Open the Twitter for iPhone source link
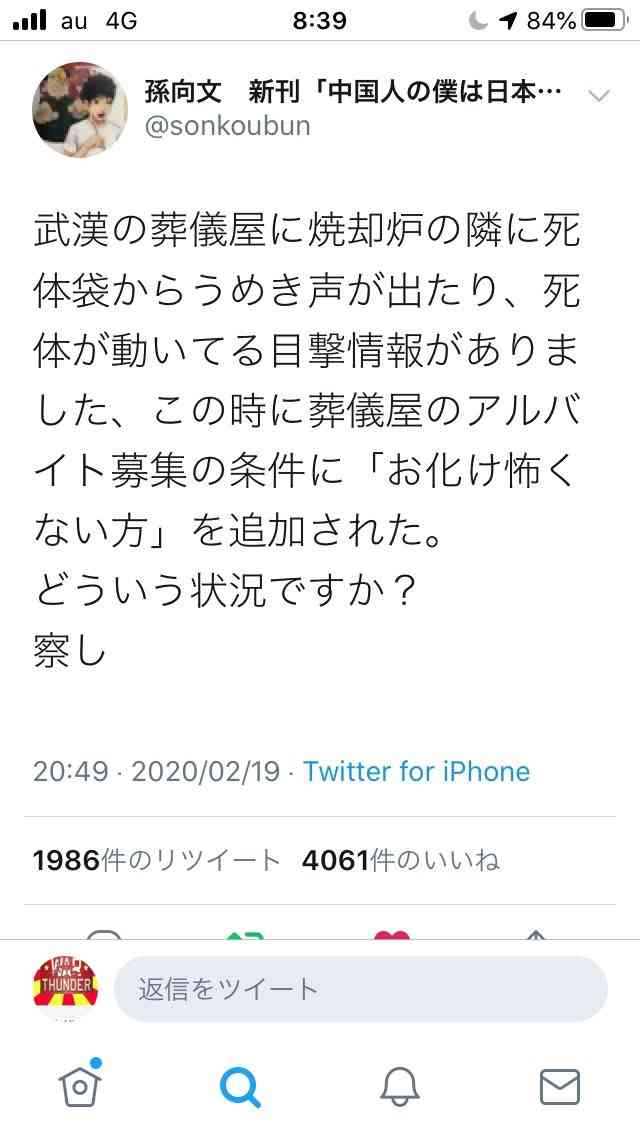Screen dimensions: 640x1136 [416, 771]
